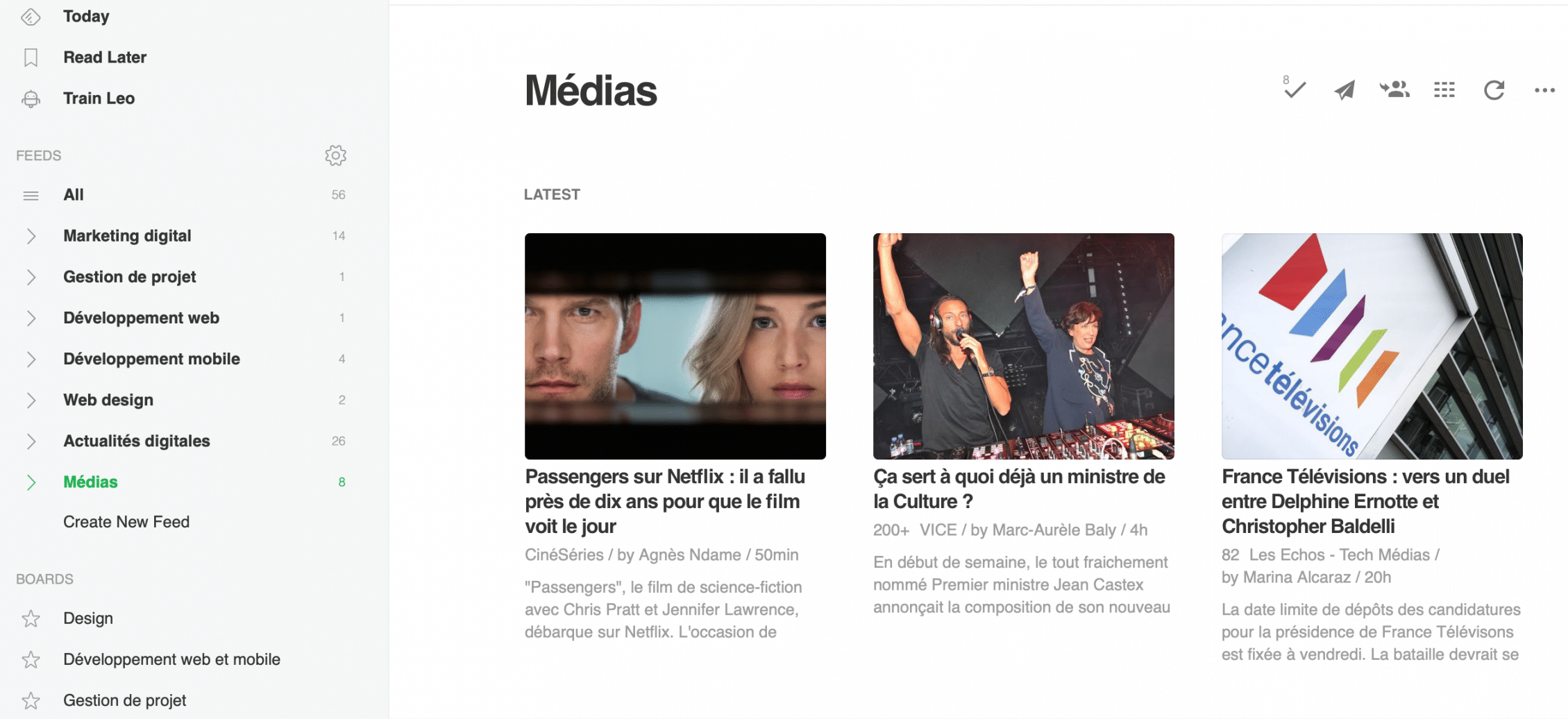Open Read Later list
This screenshot has height=719, width=1568.
[105, 58]
